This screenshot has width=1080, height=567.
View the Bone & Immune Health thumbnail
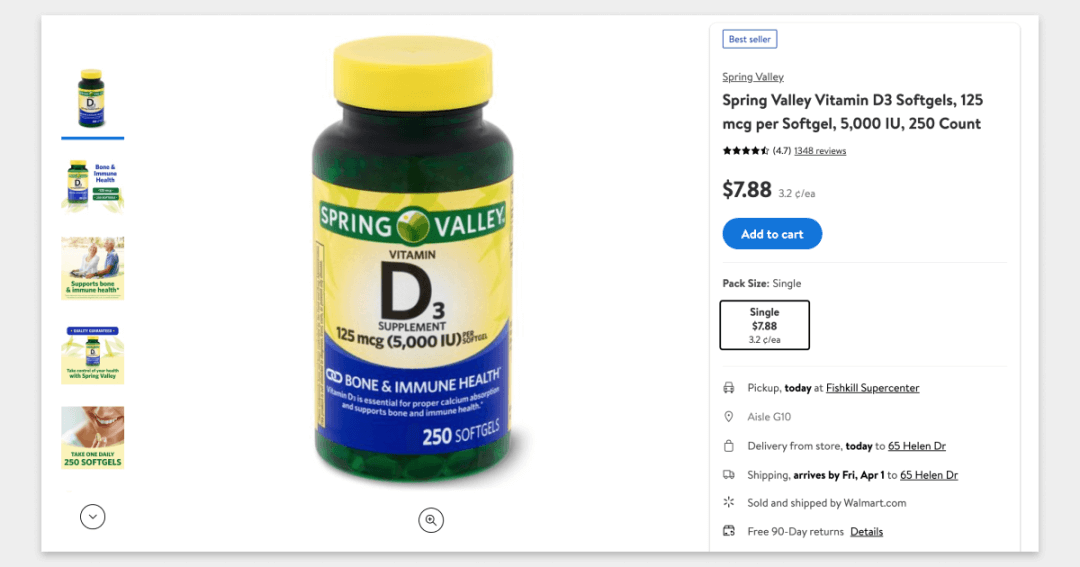93,184
